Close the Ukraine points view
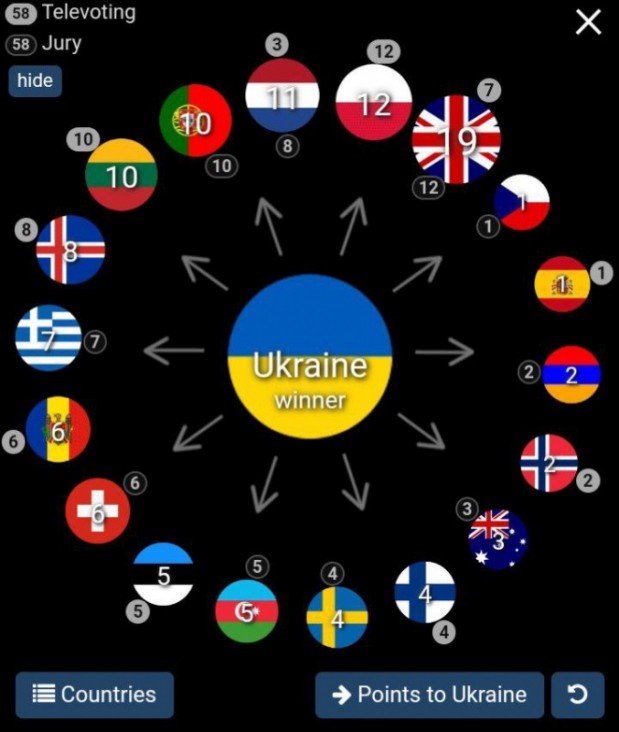 588,21
